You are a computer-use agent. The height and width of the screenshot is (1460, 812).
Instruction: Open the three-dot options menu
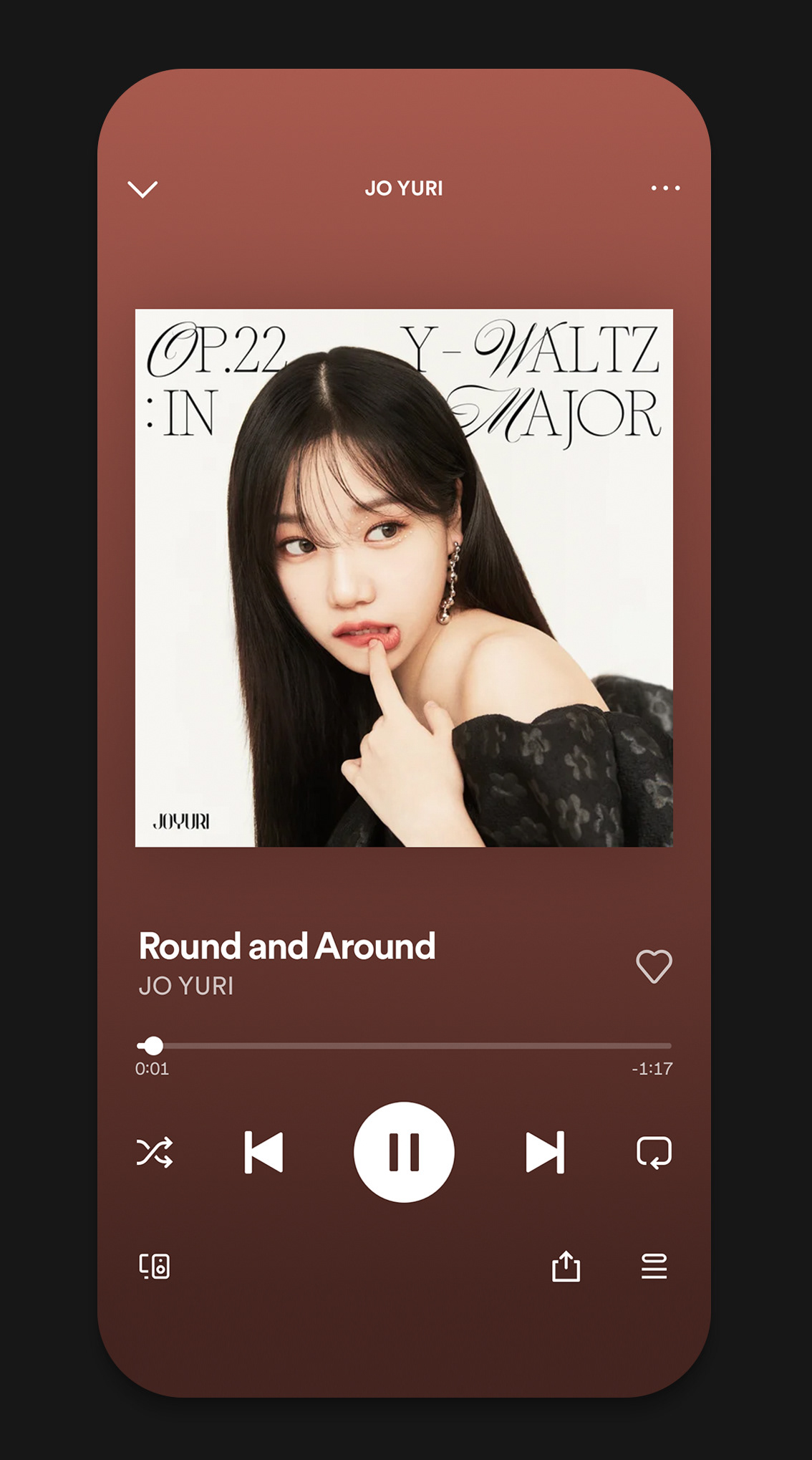tap(665, 188)
